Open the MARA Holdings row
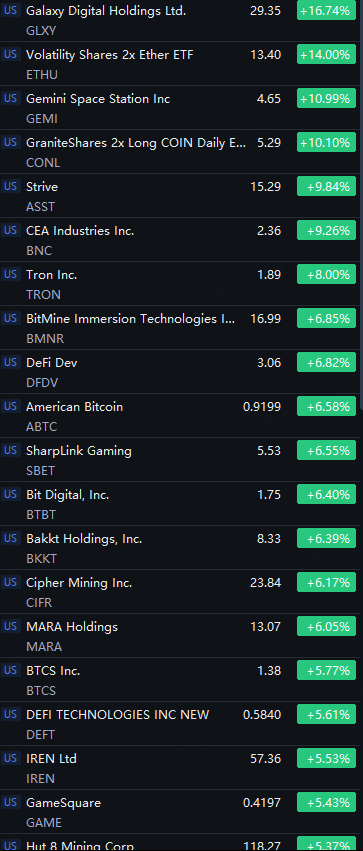 coord(180,636)
